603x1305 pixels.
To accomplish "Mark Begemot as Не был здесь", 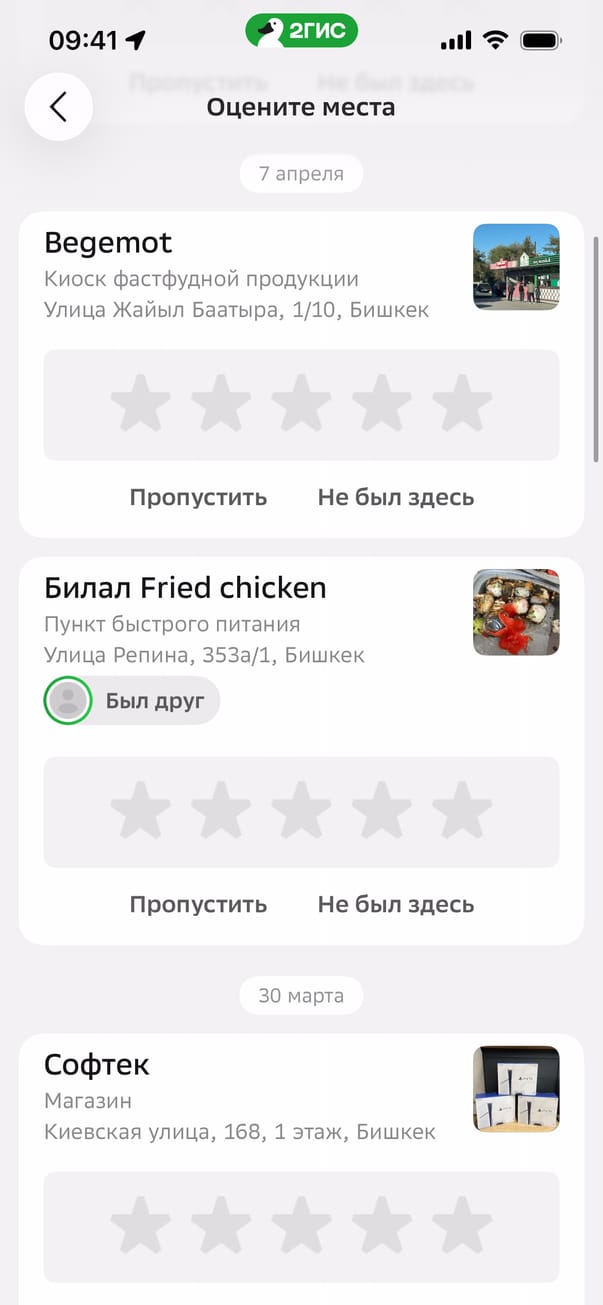I will (x=396, y=497).
